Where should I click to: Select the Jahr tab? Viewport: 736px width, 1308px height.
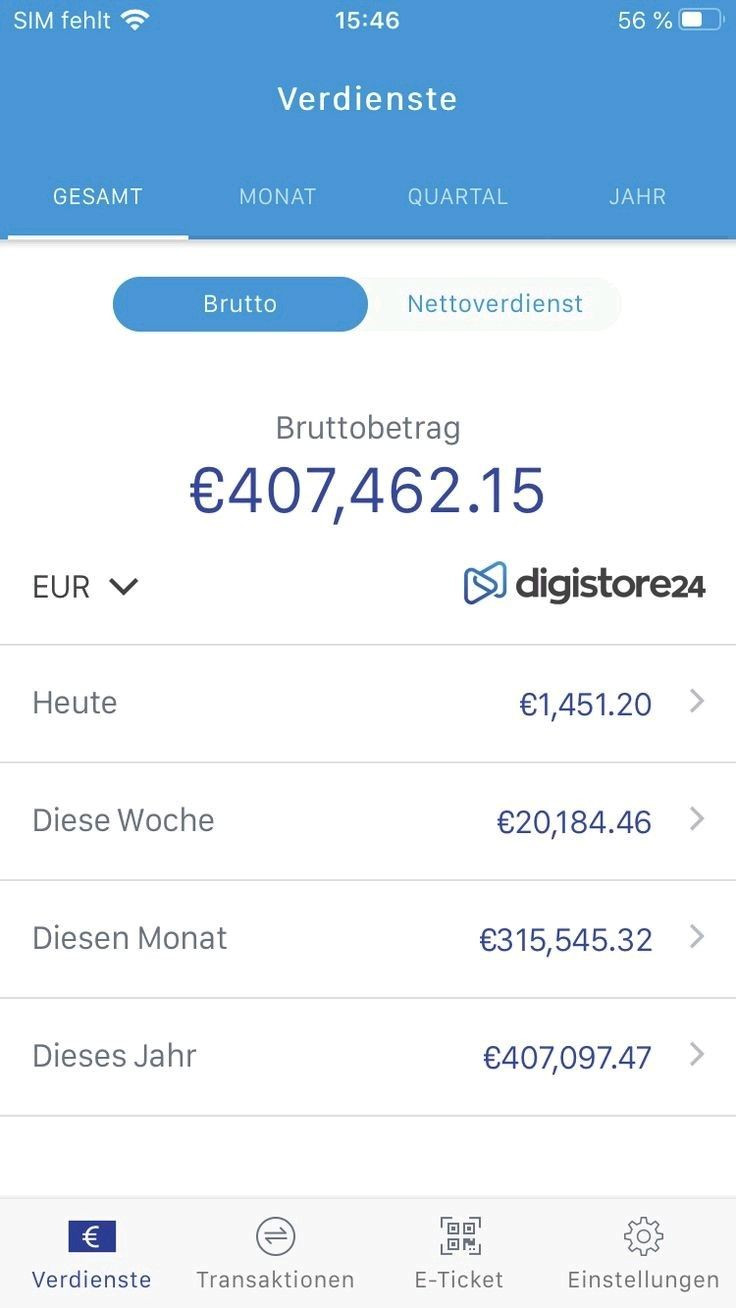637,197
